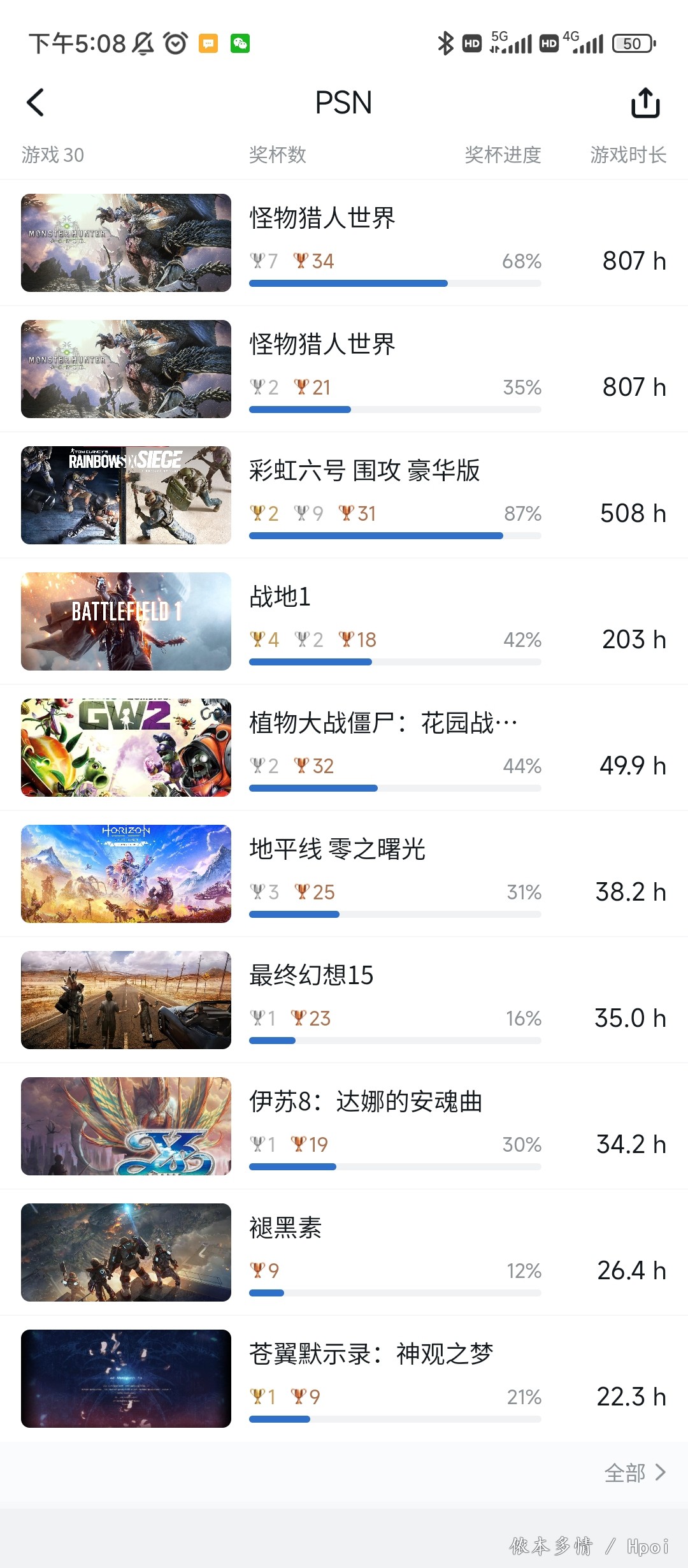Sort by 奖杯进度 column
688x1568 pixels.
503,155
